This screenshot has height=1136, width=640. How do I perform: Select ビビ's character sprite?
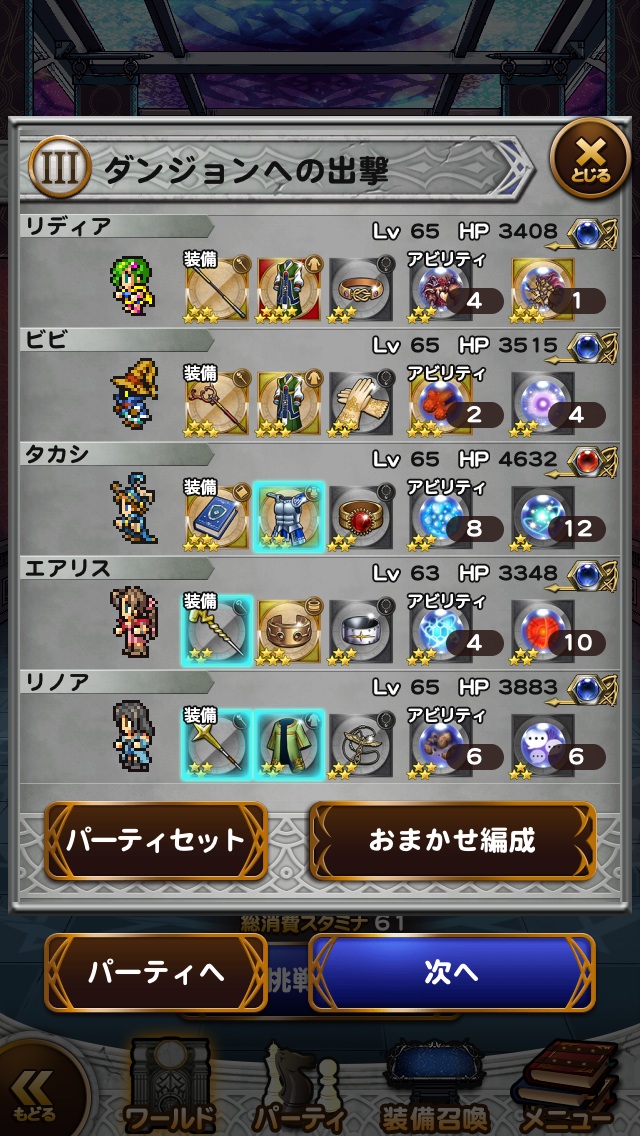pos(132,400)
